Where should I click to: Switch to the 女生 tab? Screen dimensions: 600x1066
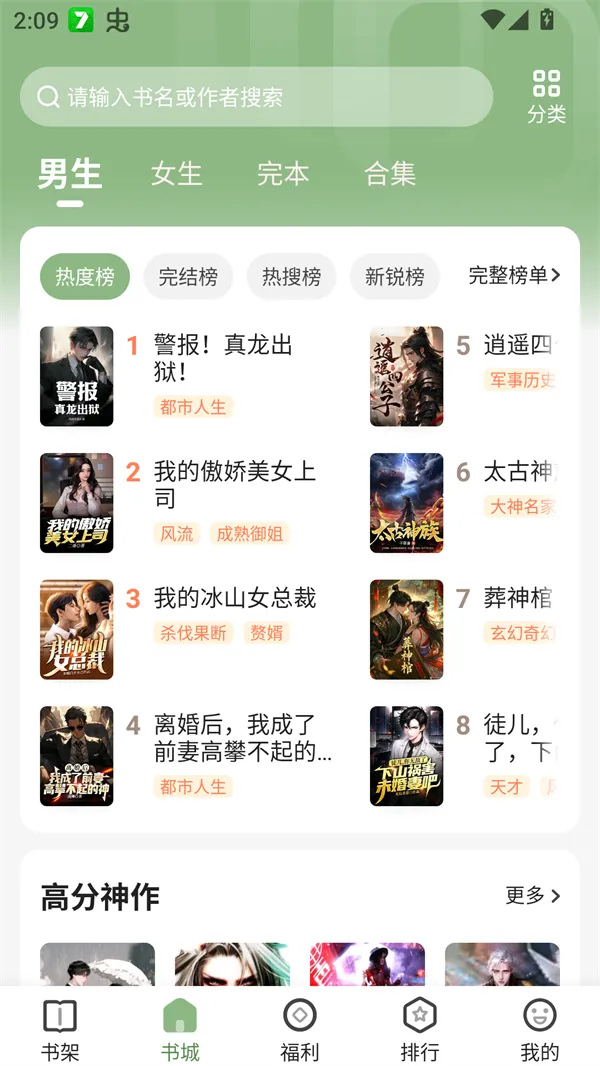point(176,174)
